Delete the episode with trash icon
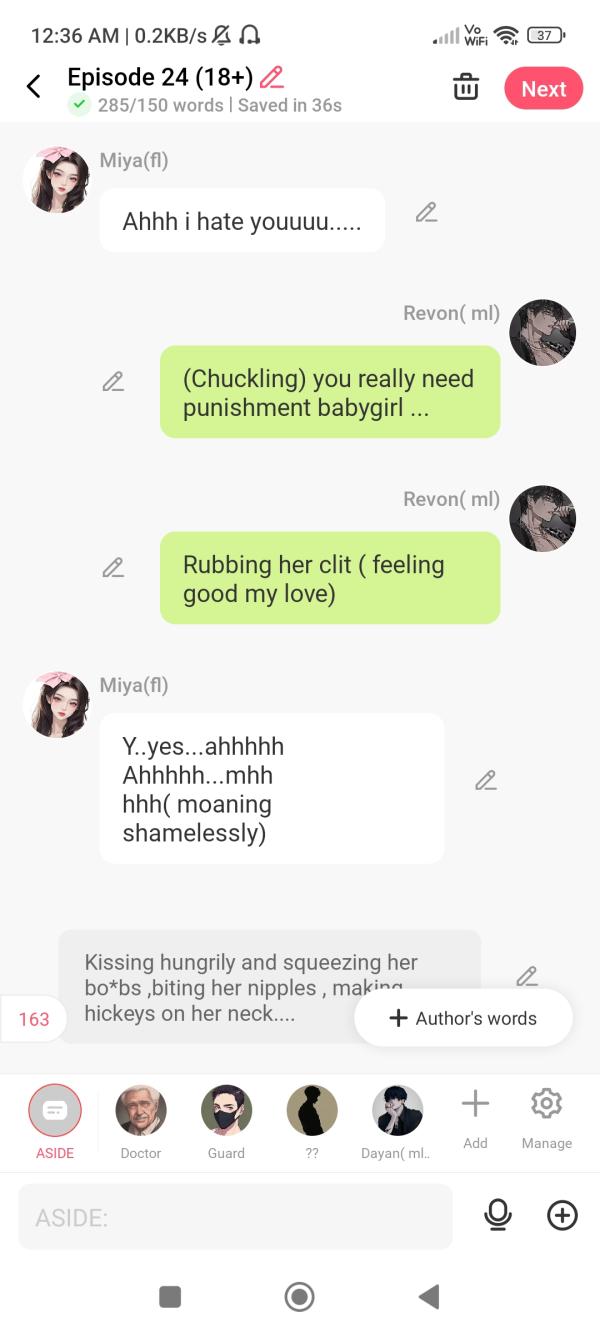 tap(466, 87)
